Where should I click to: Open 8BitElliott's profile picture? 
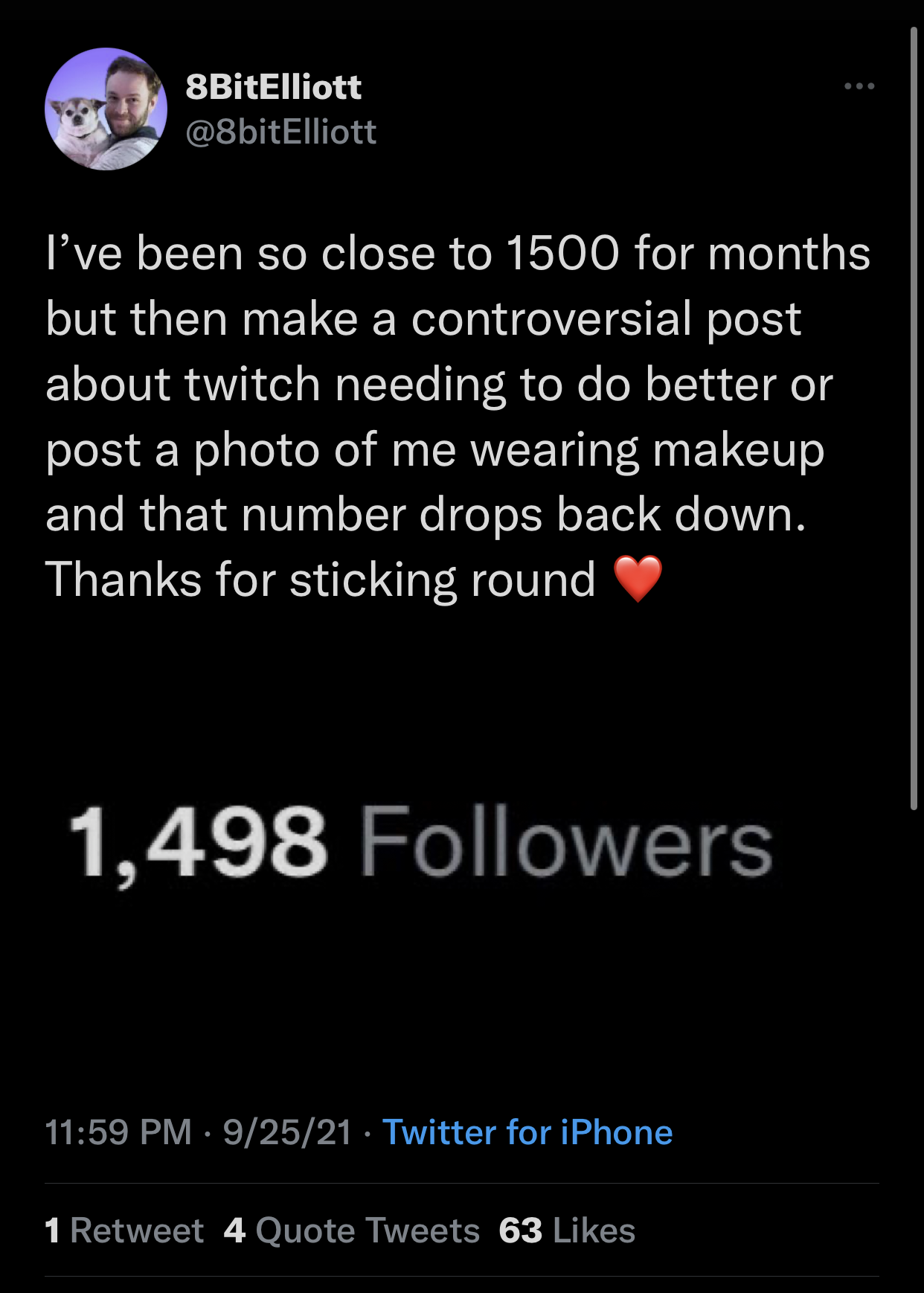point(106,109)
